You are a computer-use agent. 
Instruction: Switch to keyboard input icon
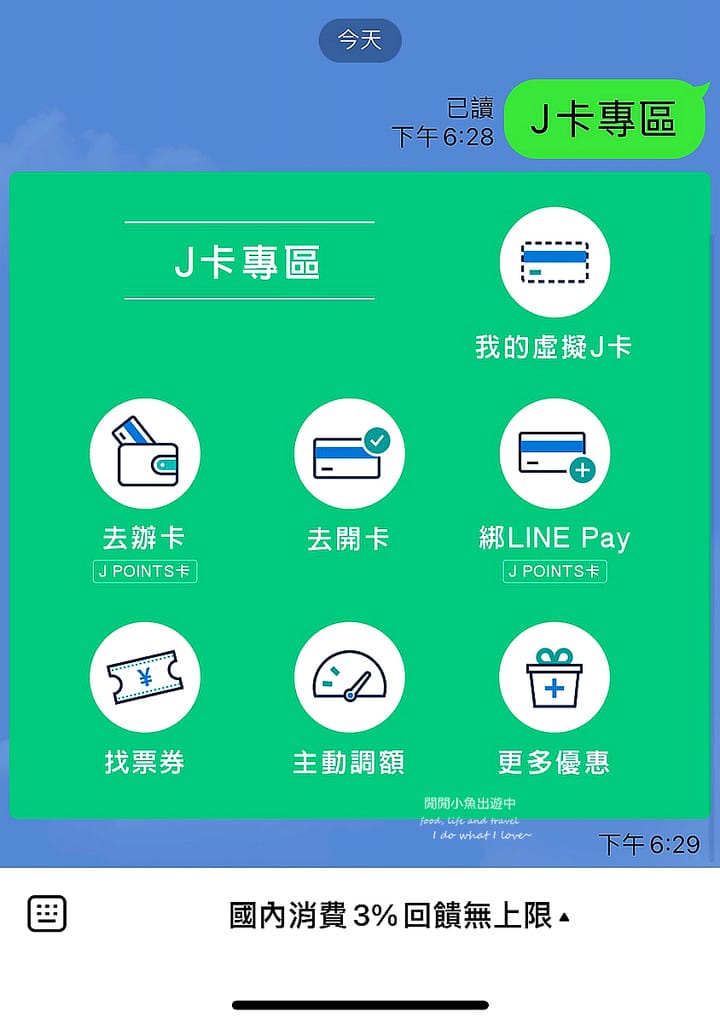47,914
